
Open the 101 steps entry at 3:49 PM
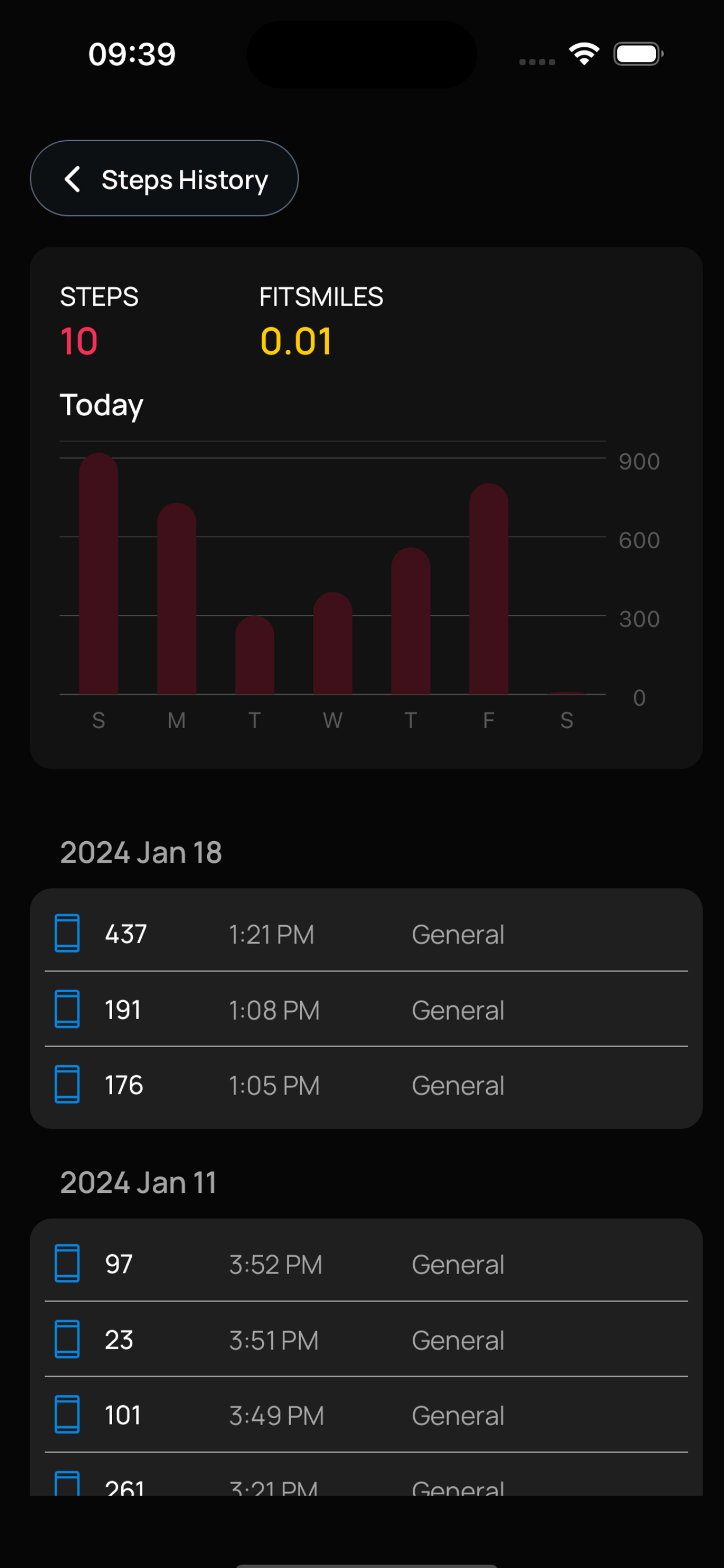[x=366, y=1415]
